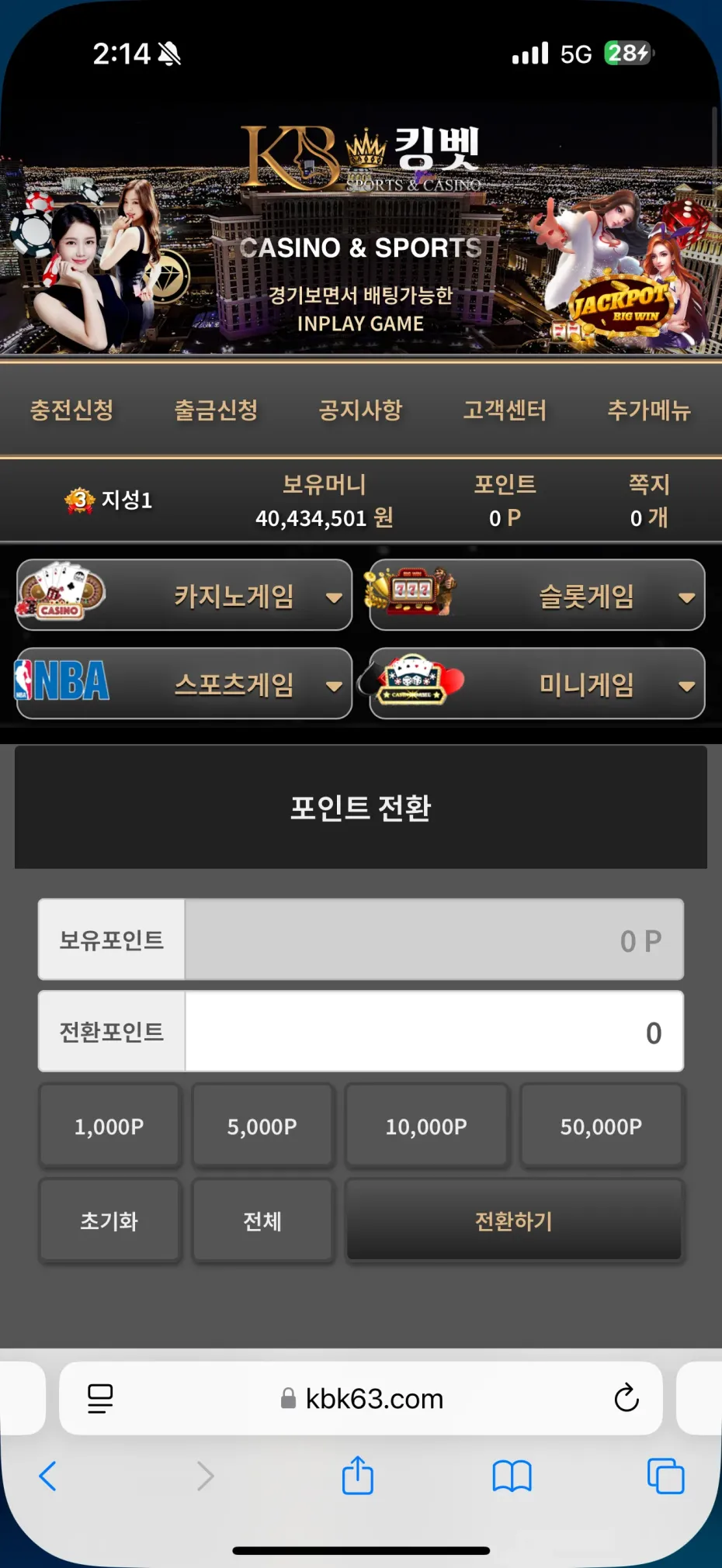Open the 충전신청 menu
Viewport: 722px width, 1568px height.
tap(71, 410)
